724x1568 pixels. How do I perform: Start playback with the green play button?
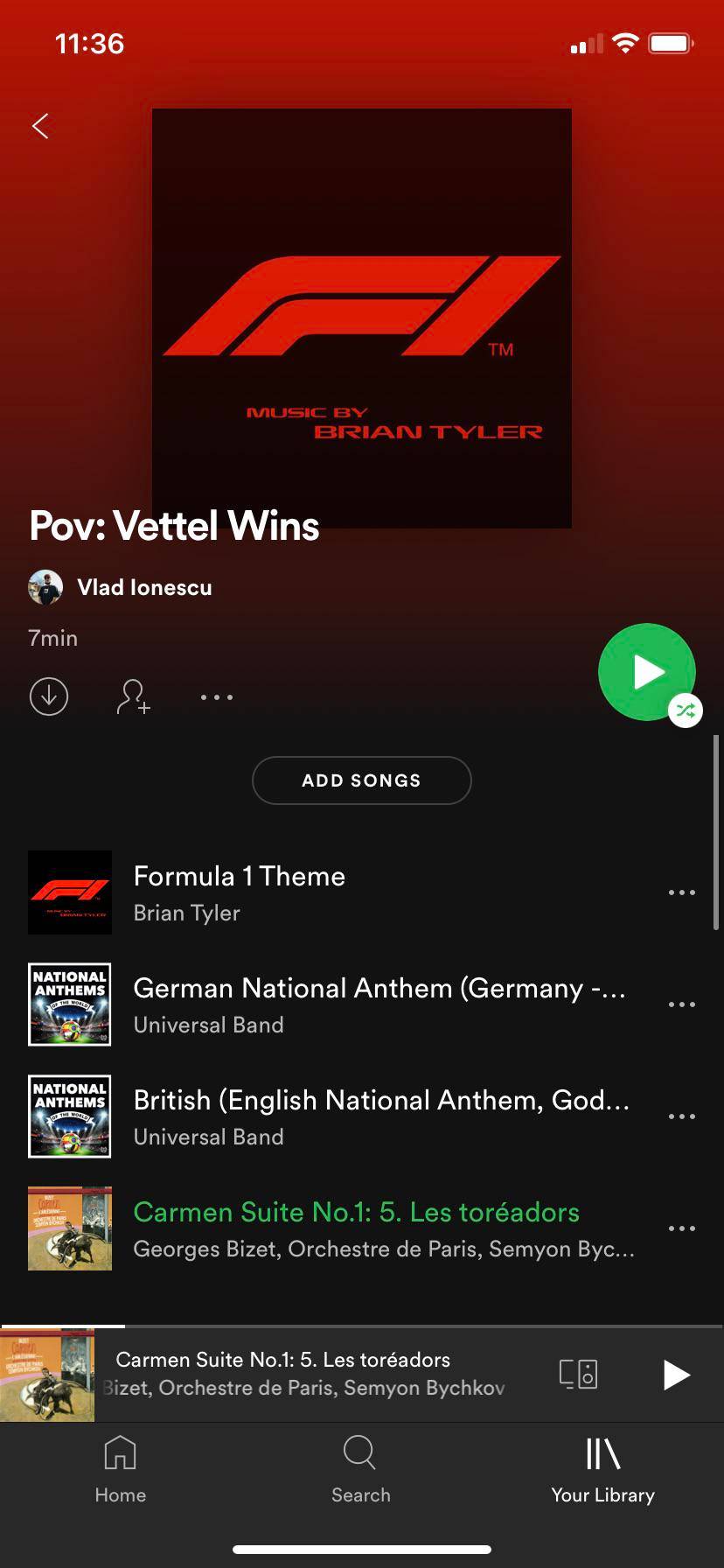[647, 672]
